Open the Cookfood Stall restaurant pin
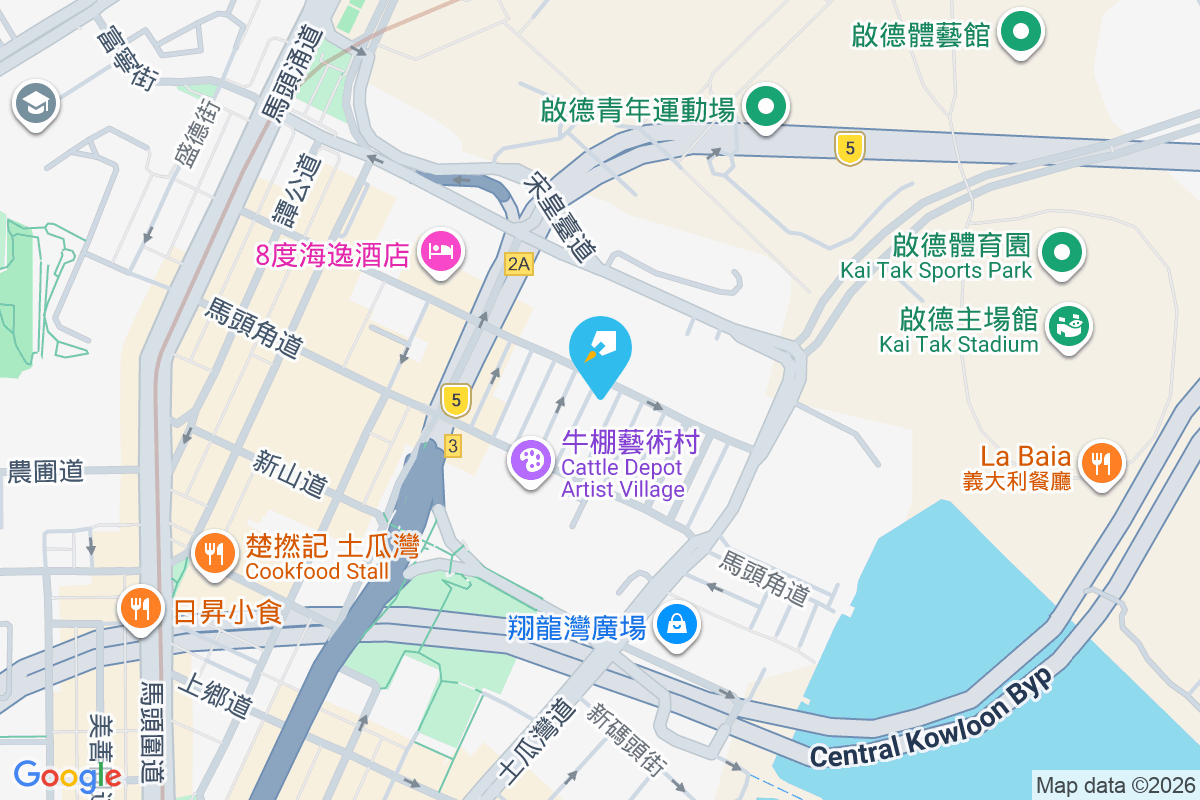Viewport: 1200px width, 800px height. click(x=213, y=551)
